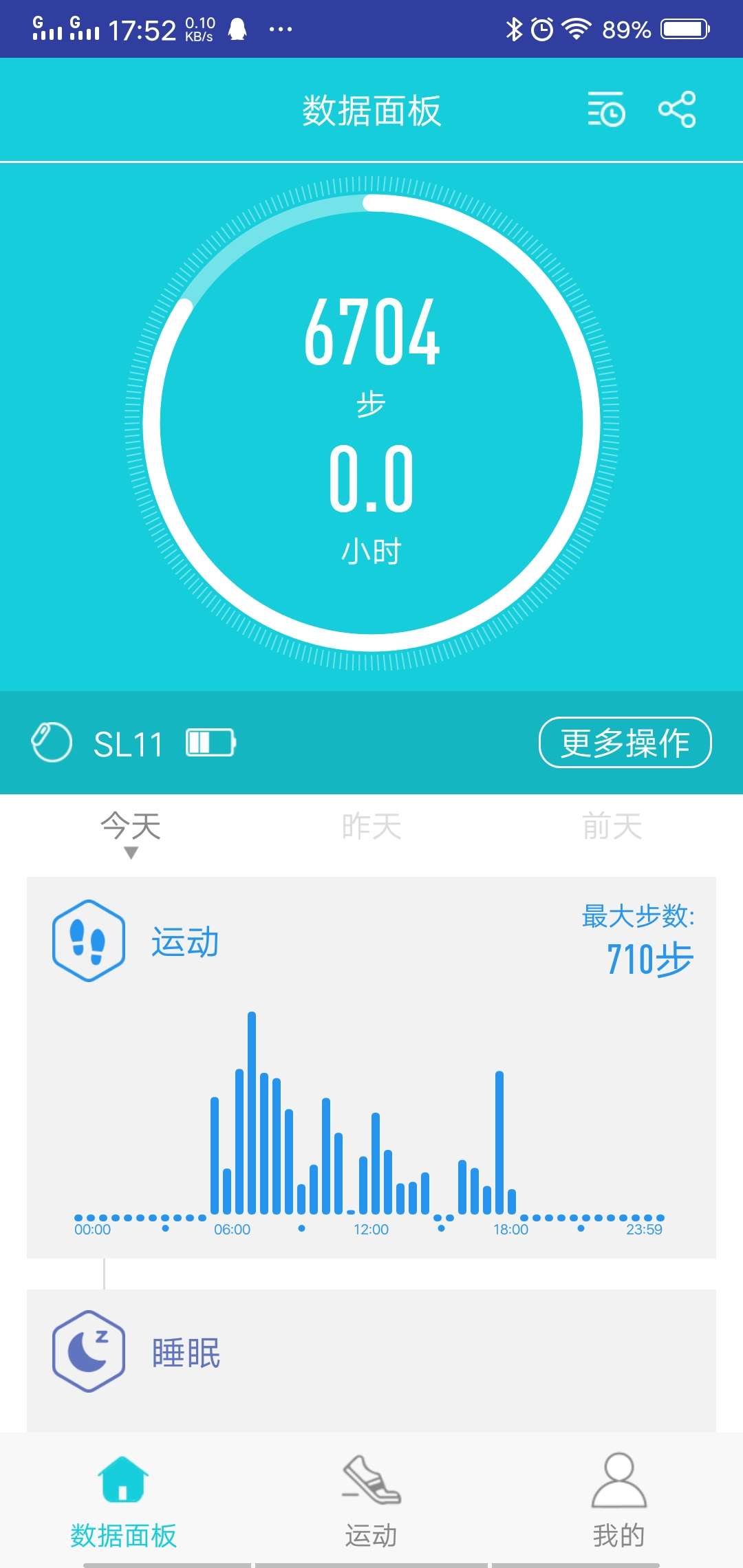Viewport: 743px width, 1568px height.
Task: Open the three-dot overflow in status bar
Action: click(x=280, y=28)
